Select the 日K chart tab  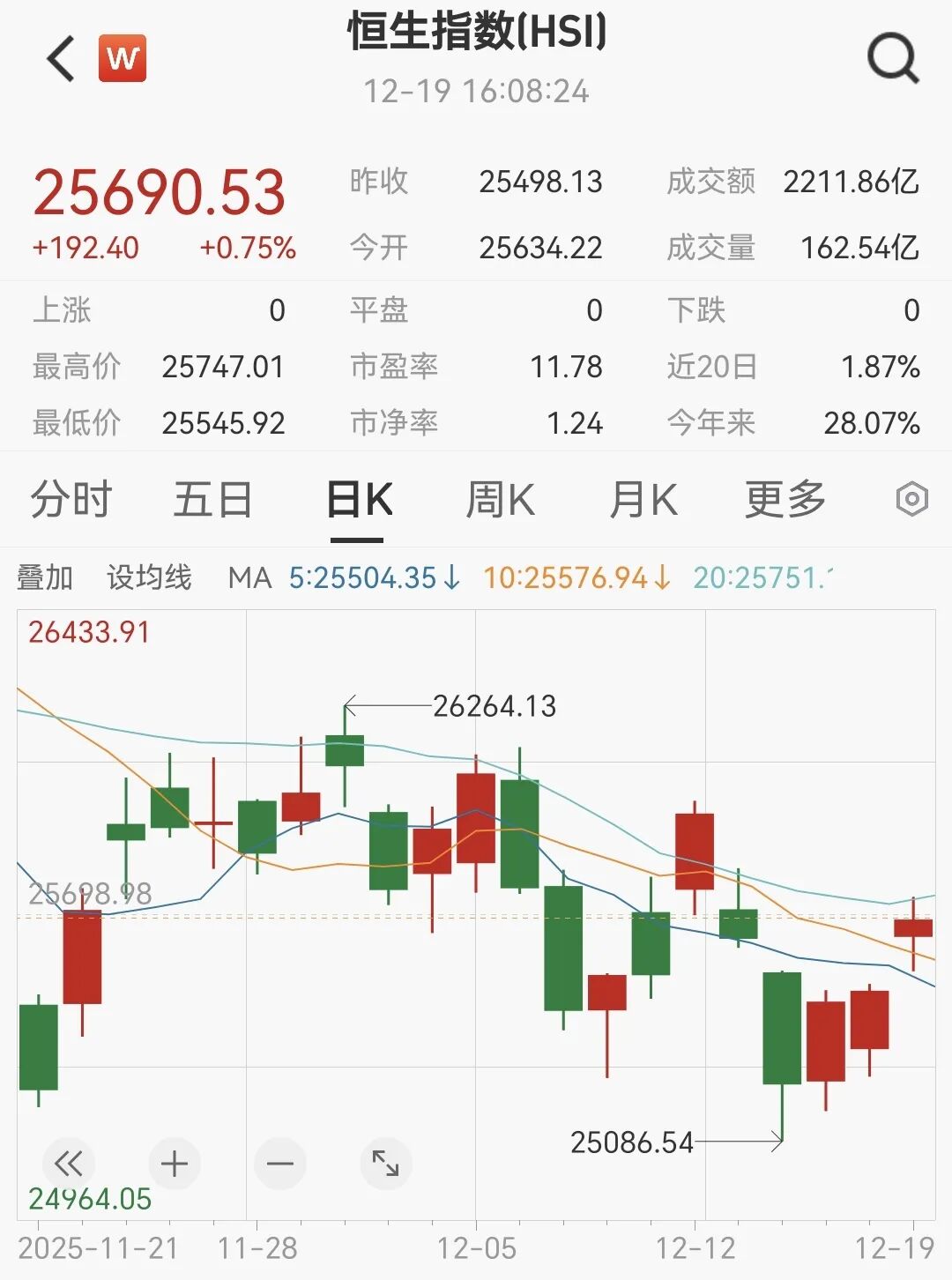pyautogui.click(x=359, y=500)
